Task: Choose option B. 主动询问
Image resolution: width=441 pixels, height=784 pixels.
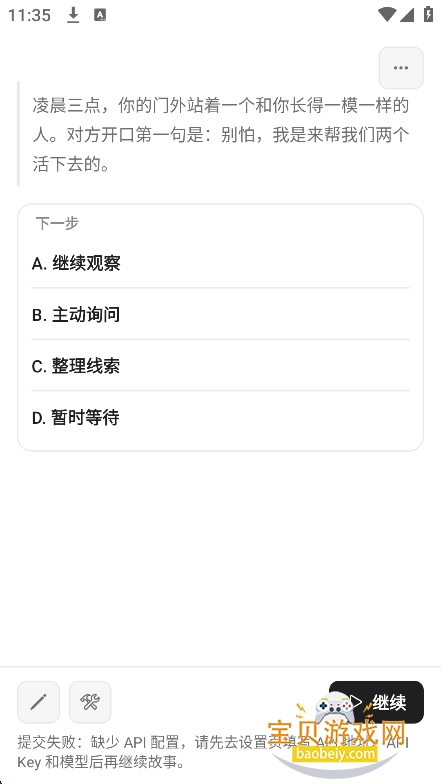Action: point(220,314)
